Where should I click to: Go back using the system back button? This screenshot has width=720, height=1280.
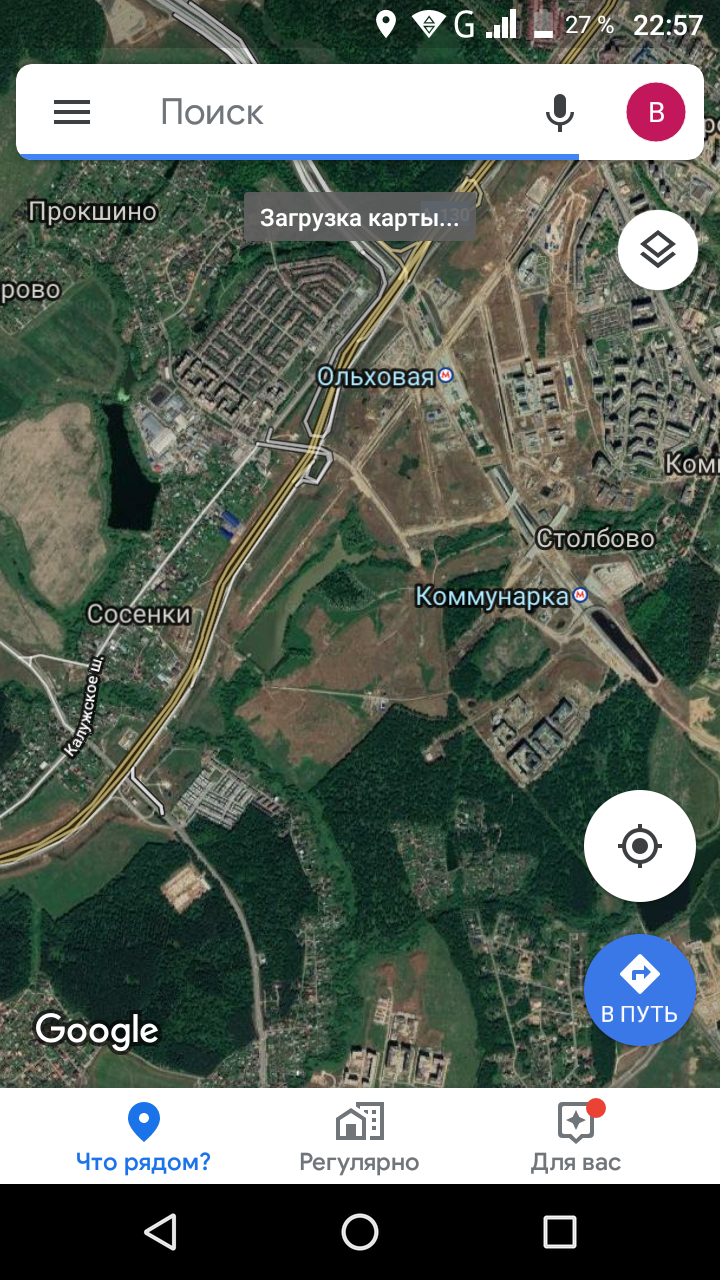click(160, 1232)
